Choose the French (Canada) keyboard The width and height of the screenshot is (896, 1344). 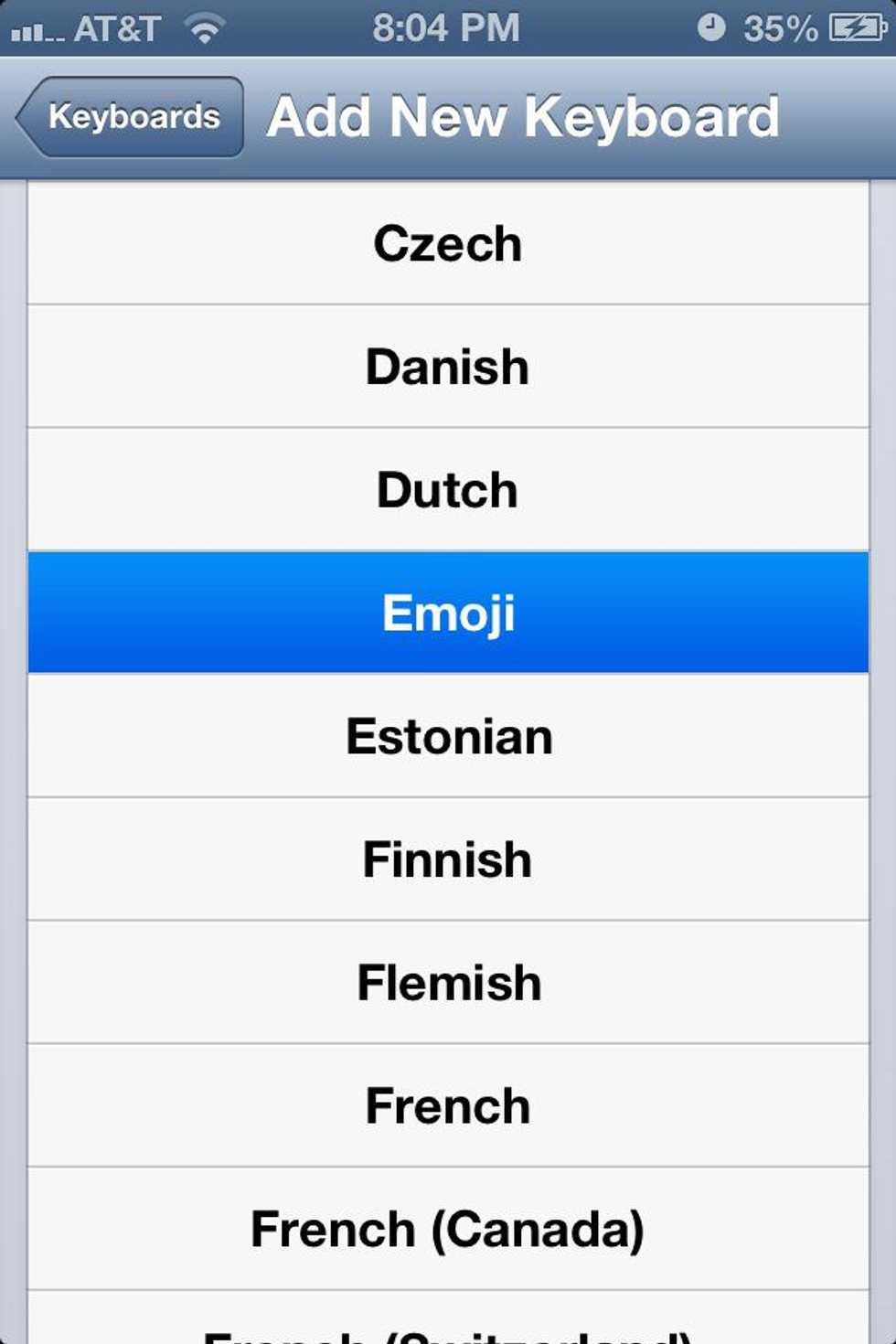click(x=448, y=1229)
